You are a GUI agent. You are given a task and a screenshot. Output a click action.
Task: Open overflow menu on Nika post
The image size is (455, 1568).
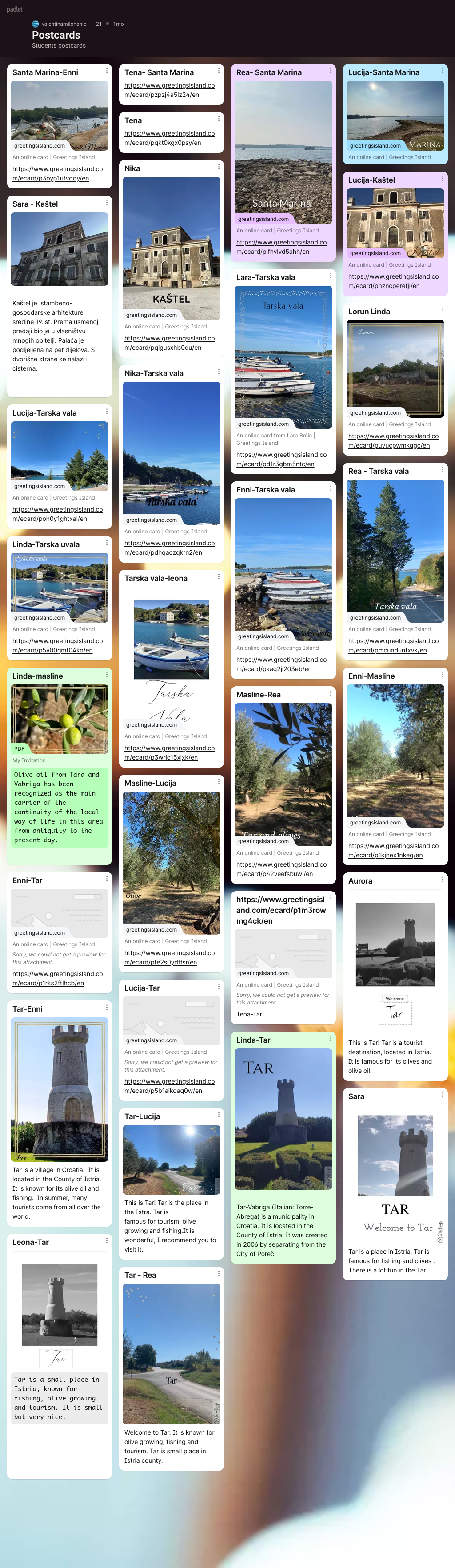(219, 168)
